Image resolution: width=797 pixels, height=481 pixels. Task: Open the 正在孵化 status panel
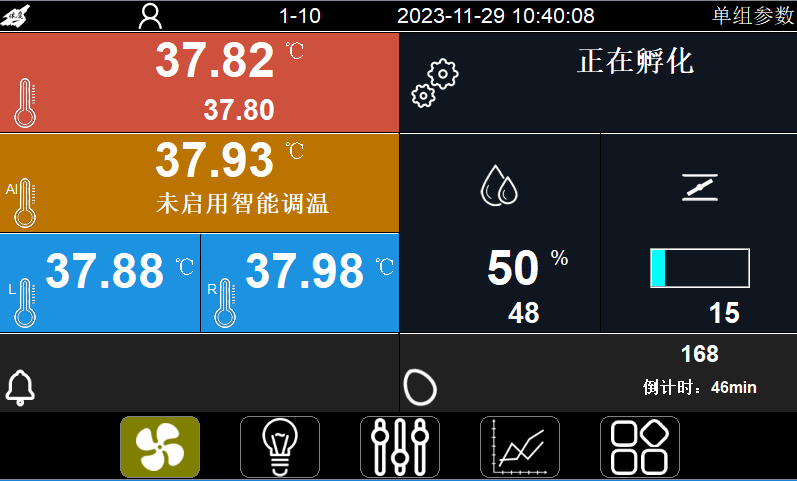pos(598,83)
